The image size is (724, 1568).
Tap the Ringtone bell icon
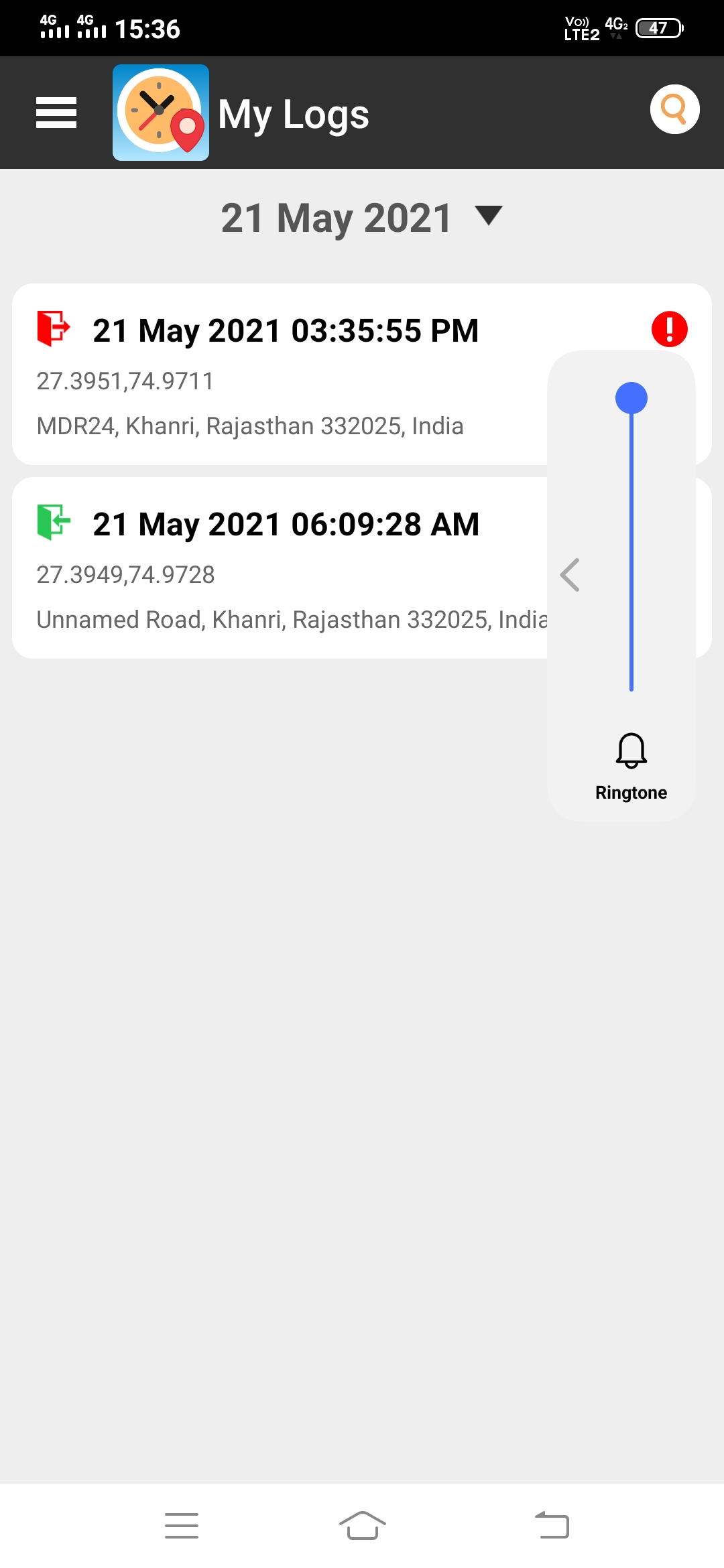(x=631, y=750)
